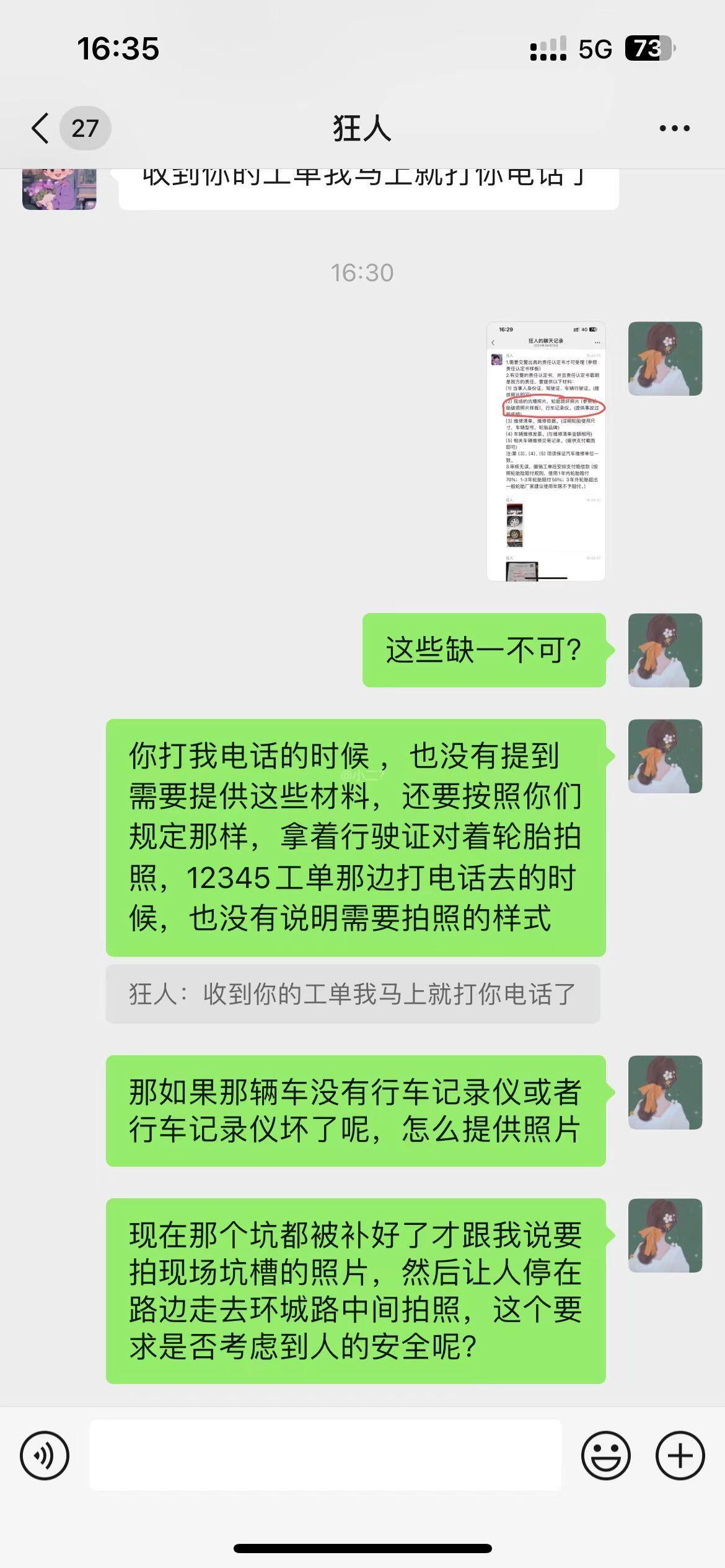This screenshot has width=725, height=1568.
Task: Jump to quoted message from 狂人
Action: click(353, 994)
